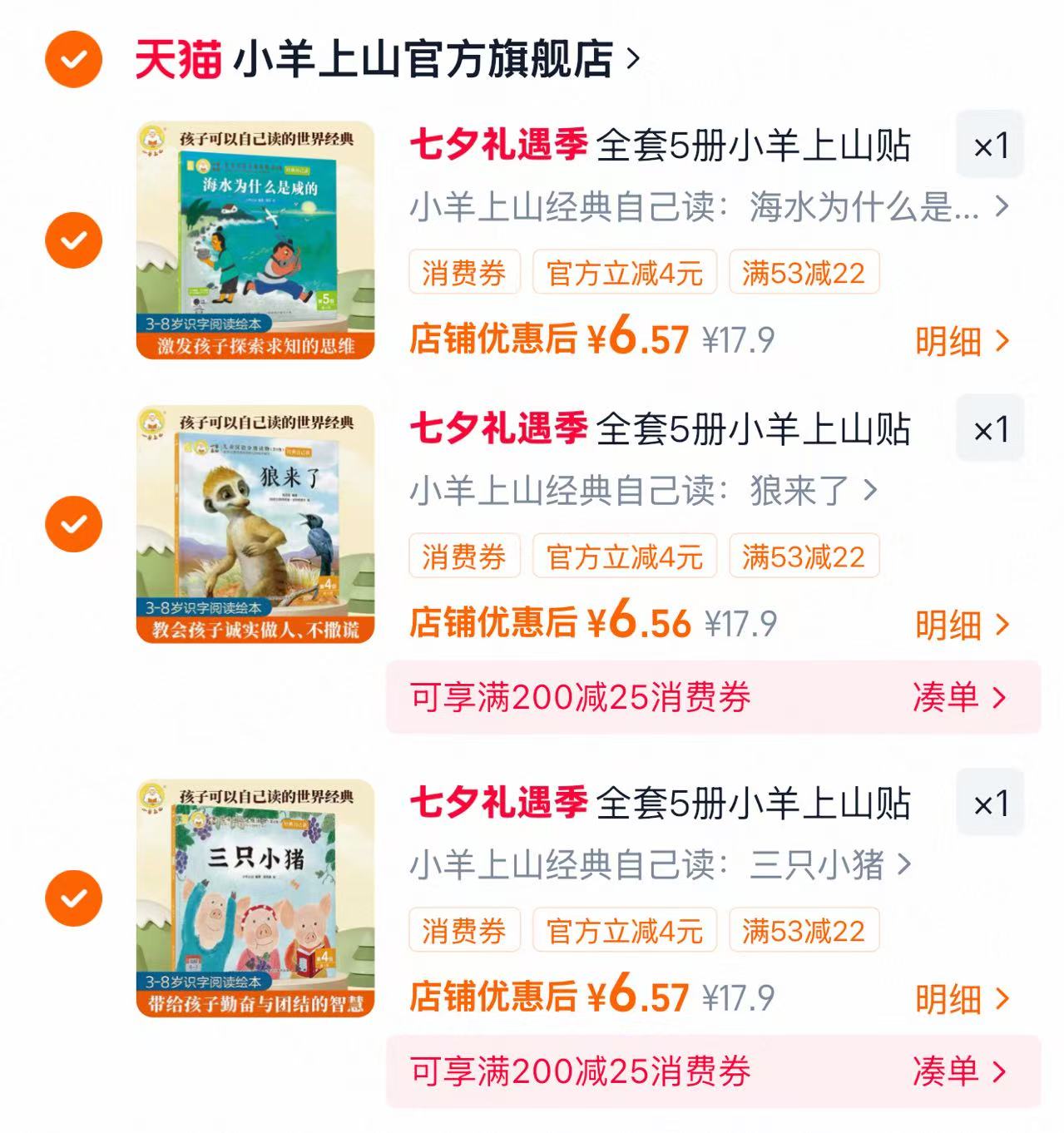This screenshot has width=1064, height=1133.
Task: Open the 三只小猪 book cover image
Action: (x=255, y=898)
